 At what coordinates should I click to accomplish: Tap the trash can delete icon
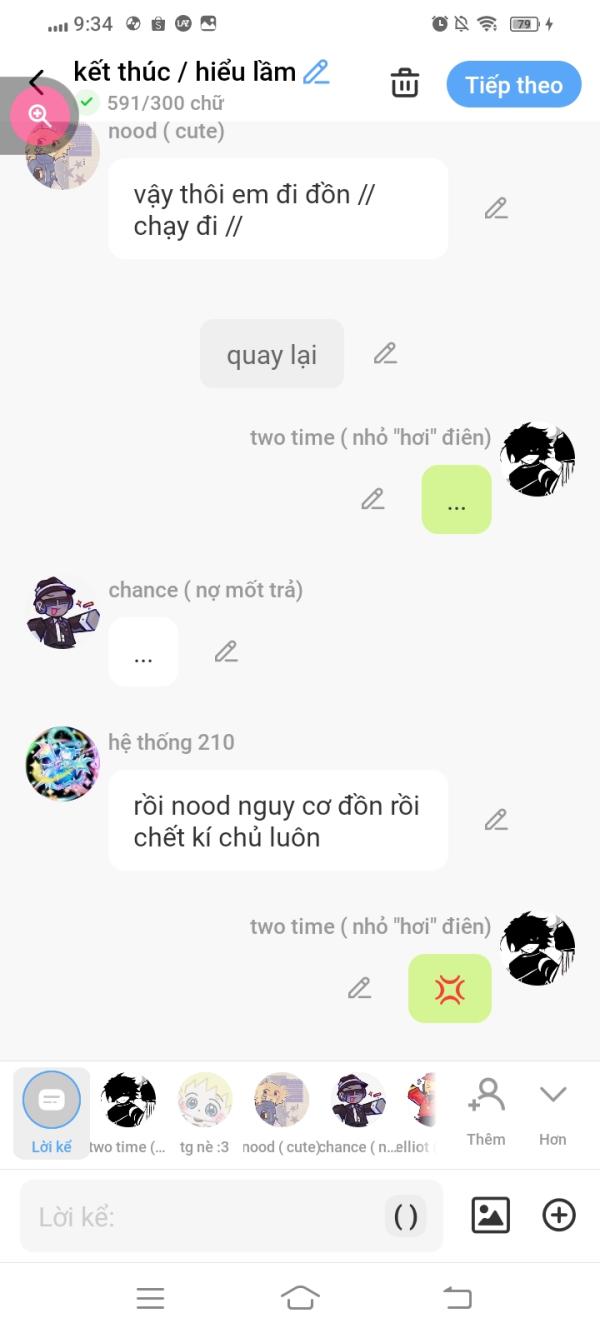coord(405,84)
